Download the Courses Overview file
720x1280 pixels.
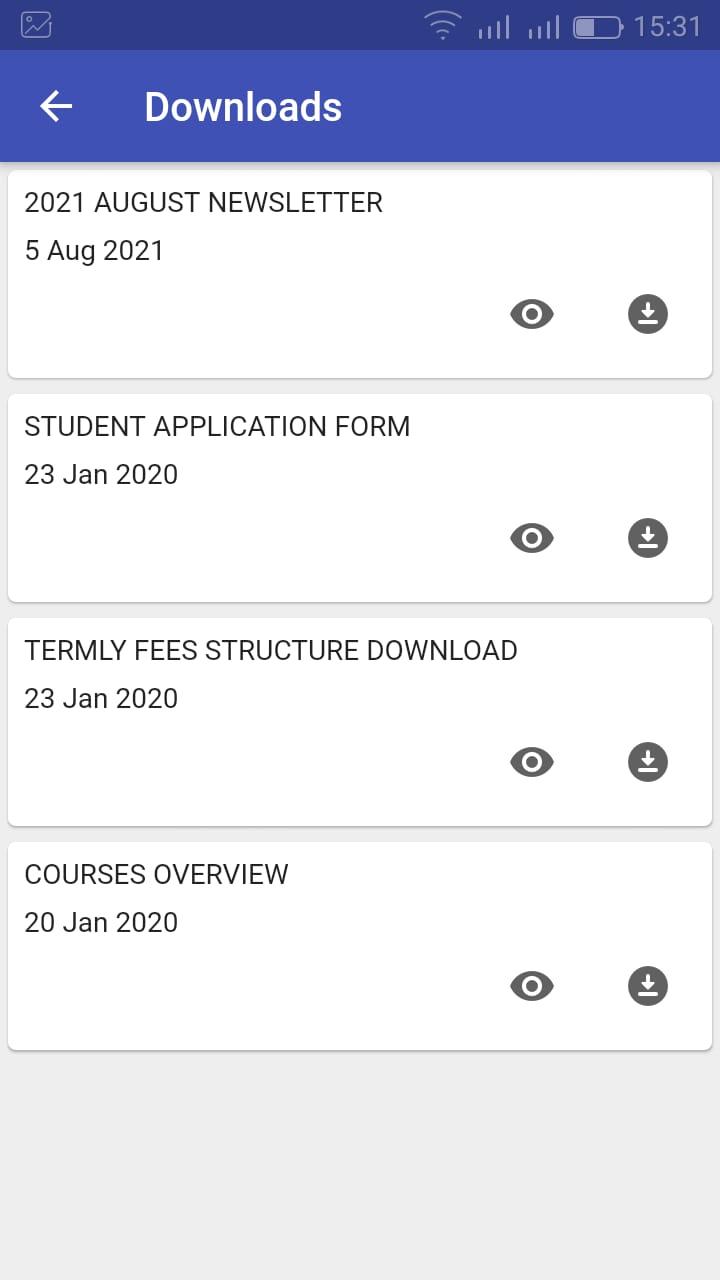pos(648,986)
